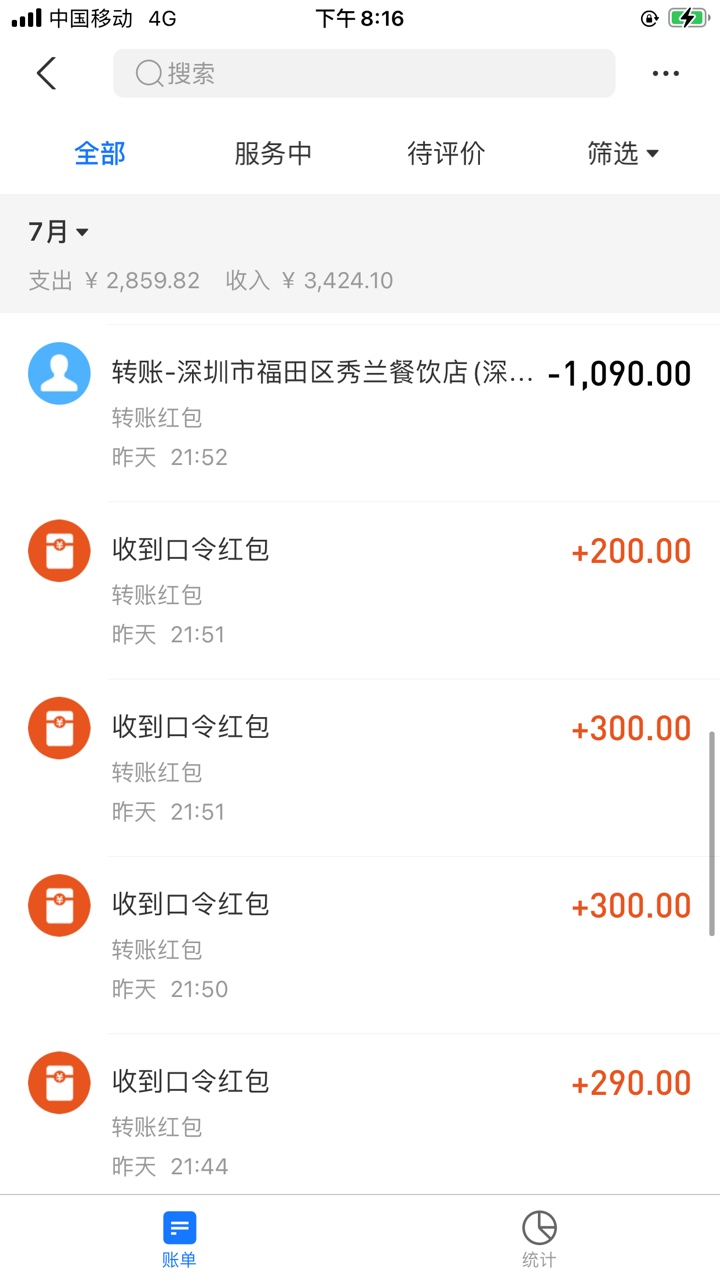Go back using the top-left arrow
The height and width of the screenshot is (1280, 720).
46,73
